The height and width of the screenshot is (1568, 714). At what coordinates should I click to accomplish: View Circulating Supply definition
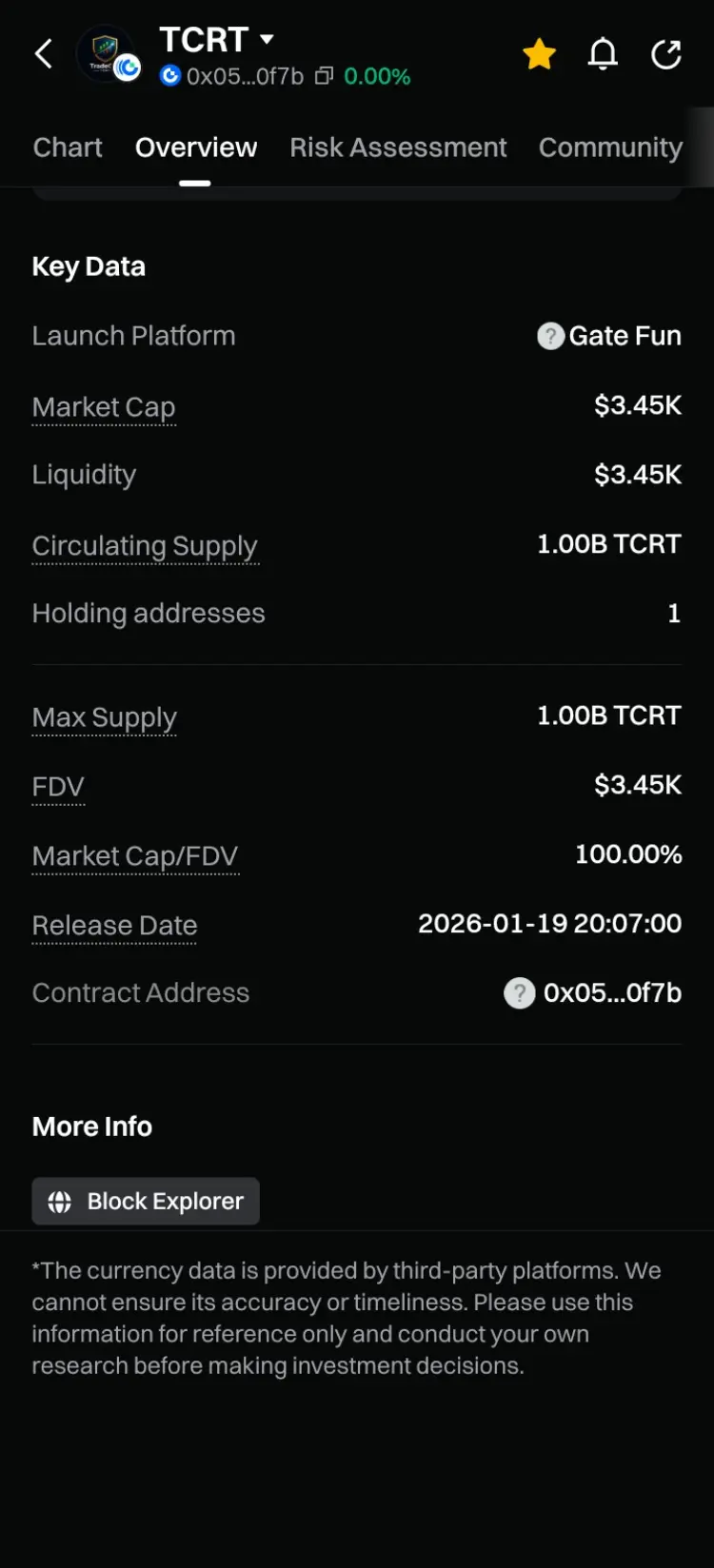tap(145, 546)
